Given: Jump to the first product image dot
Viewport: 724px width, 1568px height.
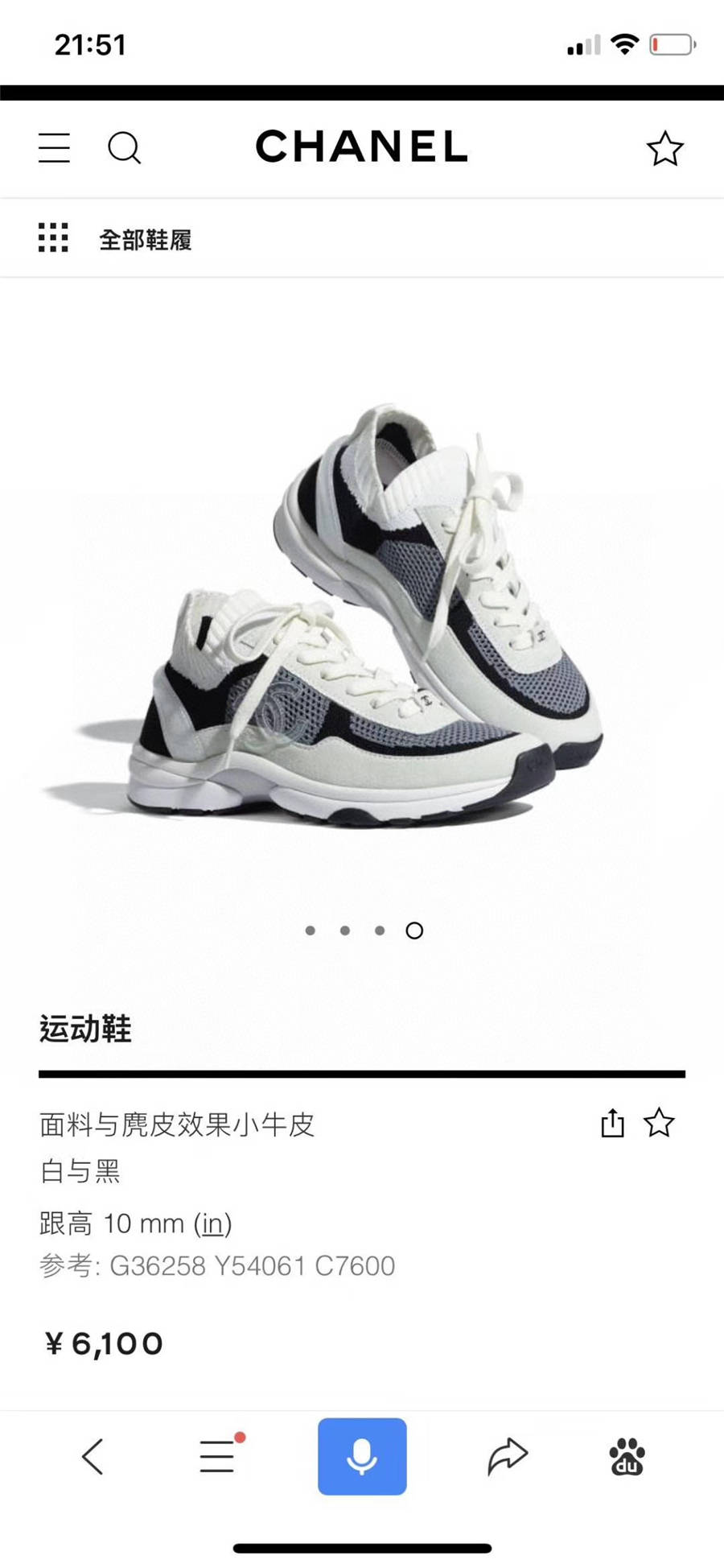Looking at the screenshot, I should coord(311,930).
